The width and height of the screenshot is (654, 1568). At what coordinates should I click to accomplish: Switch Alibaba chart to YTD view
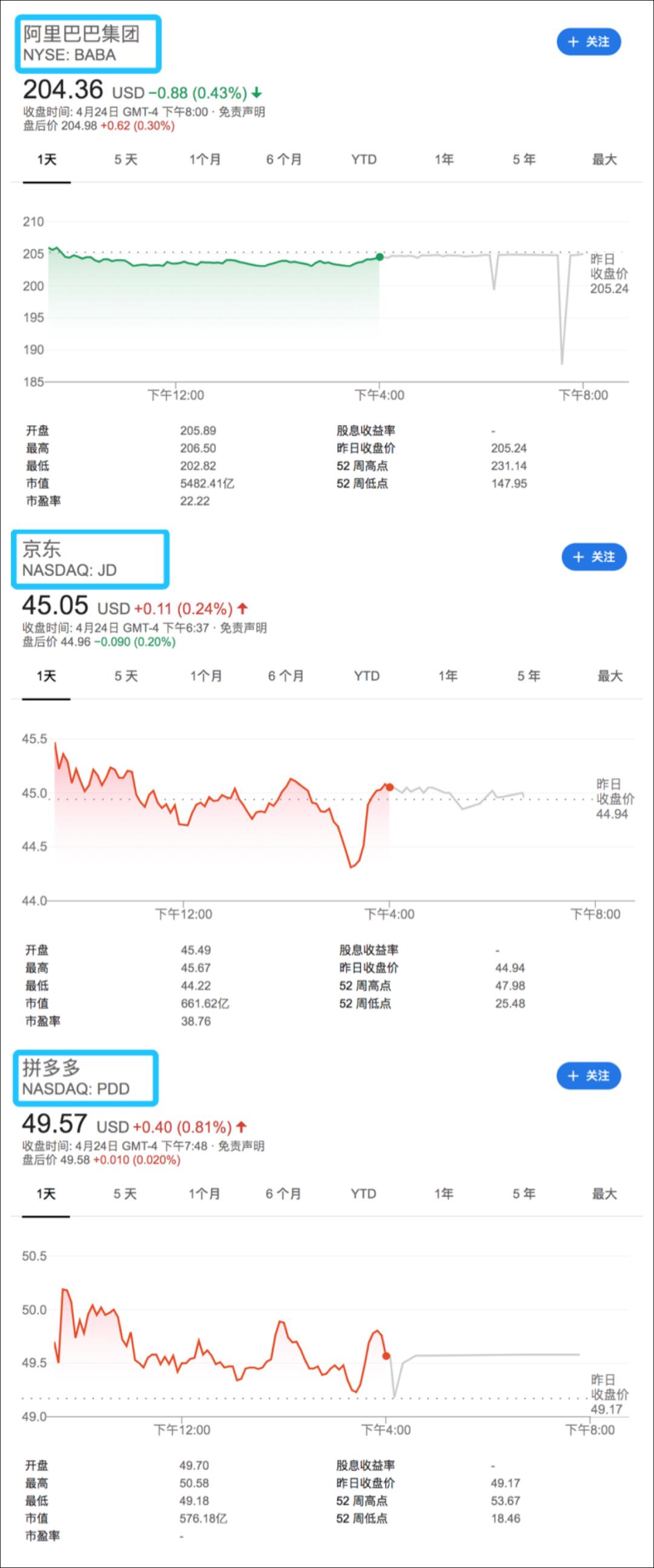coord(364,160)
